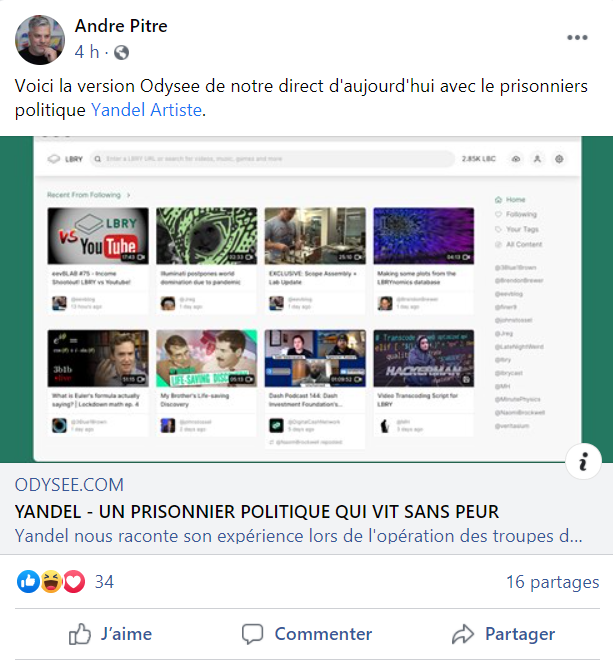
Task: Tap Commenter to write a comment
Action: click(307, 634)
